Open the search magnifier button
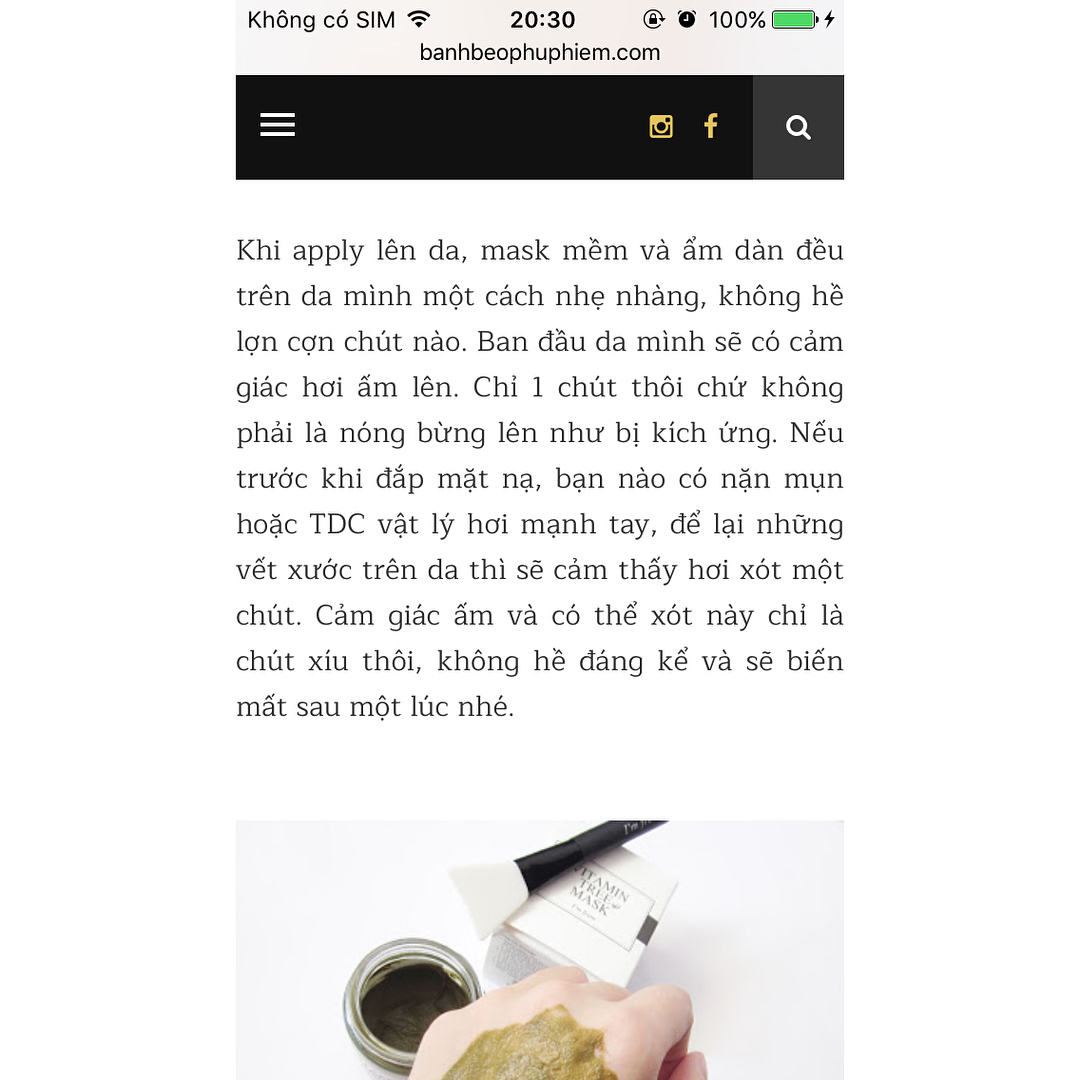The image size is (1080, 1080). pyautogui.click(x=798, y=128)
